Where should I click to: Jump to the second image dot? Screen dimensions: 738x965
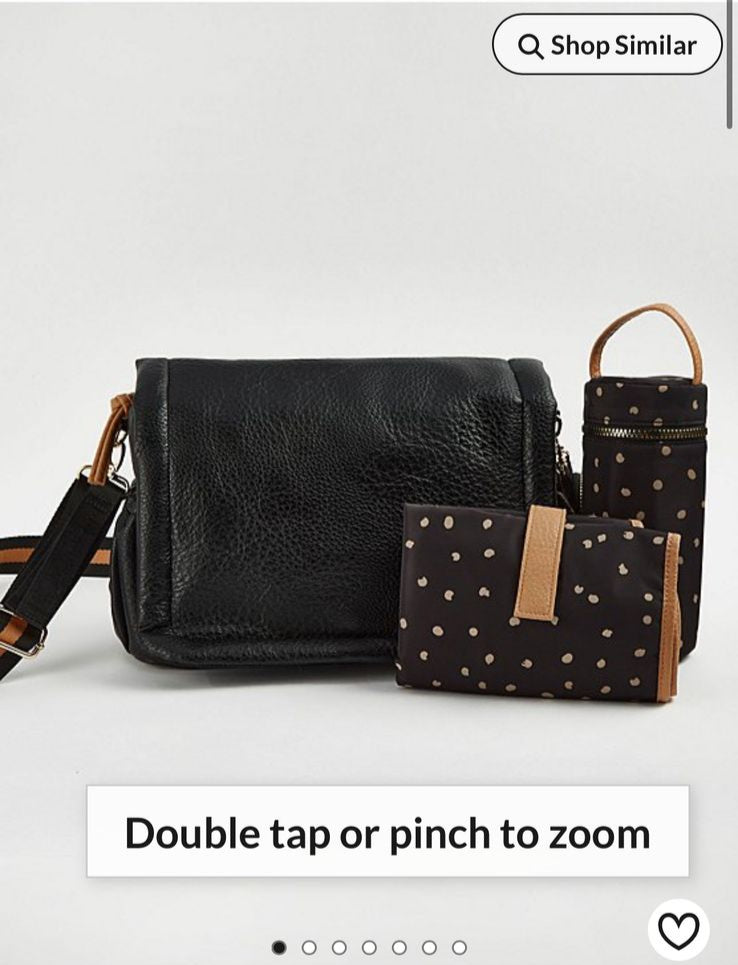click(x=309, y=947)
